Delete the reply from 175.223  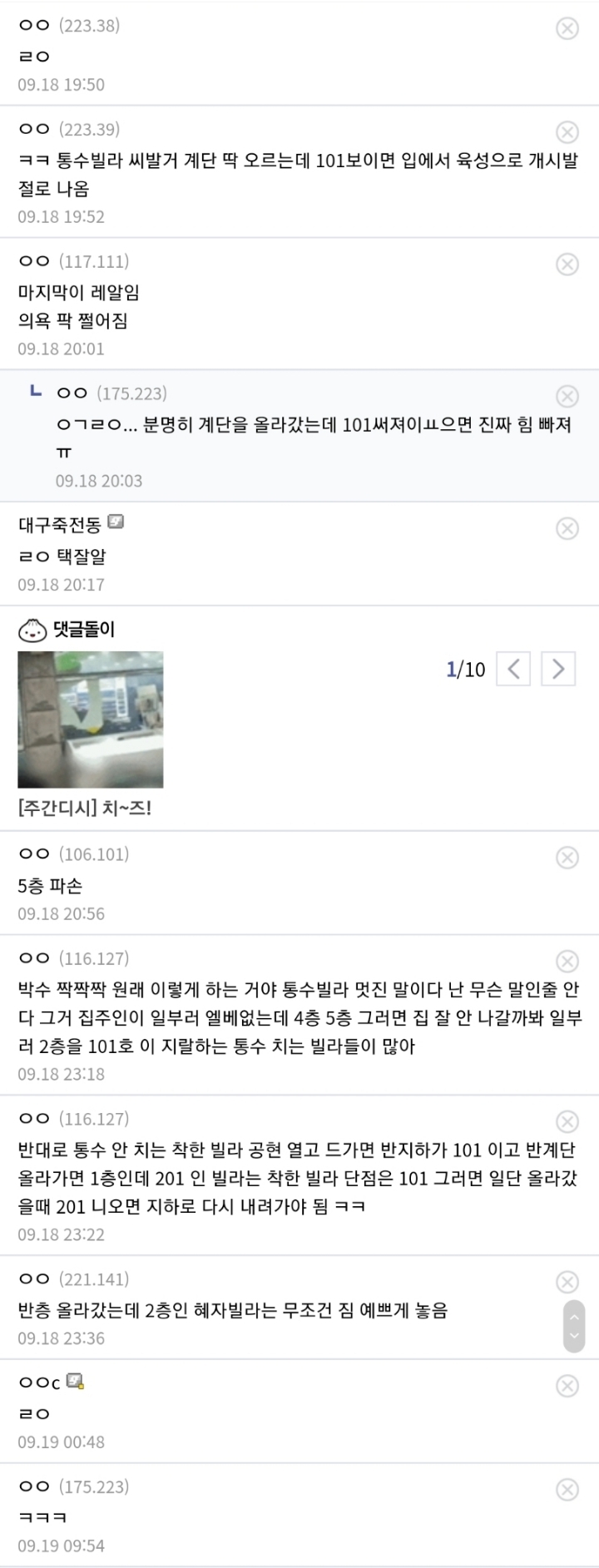tap(568, 394)
